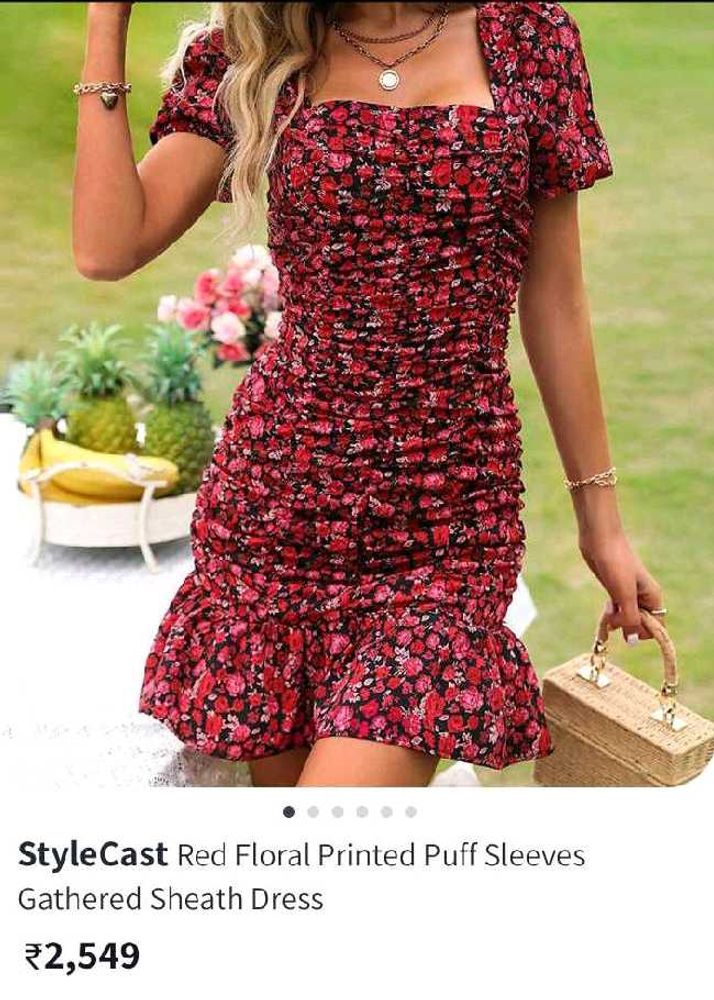Tap the image carousel page indicator dots
This screenshot has width=714, height=1000.
click(x=350, y=811)
